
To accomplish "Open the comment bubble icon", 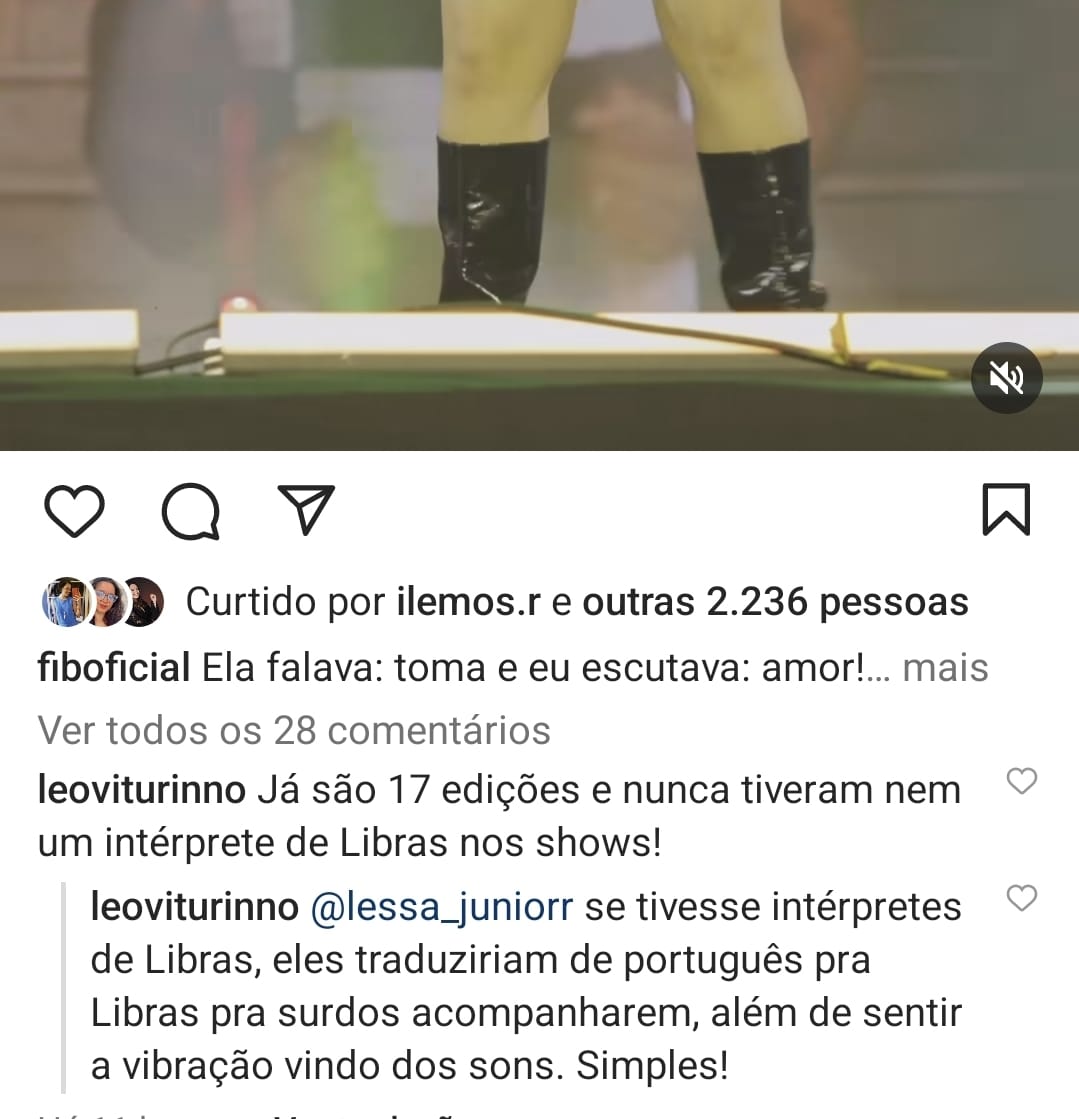I will pyautogui.click(x=190, y=511).
